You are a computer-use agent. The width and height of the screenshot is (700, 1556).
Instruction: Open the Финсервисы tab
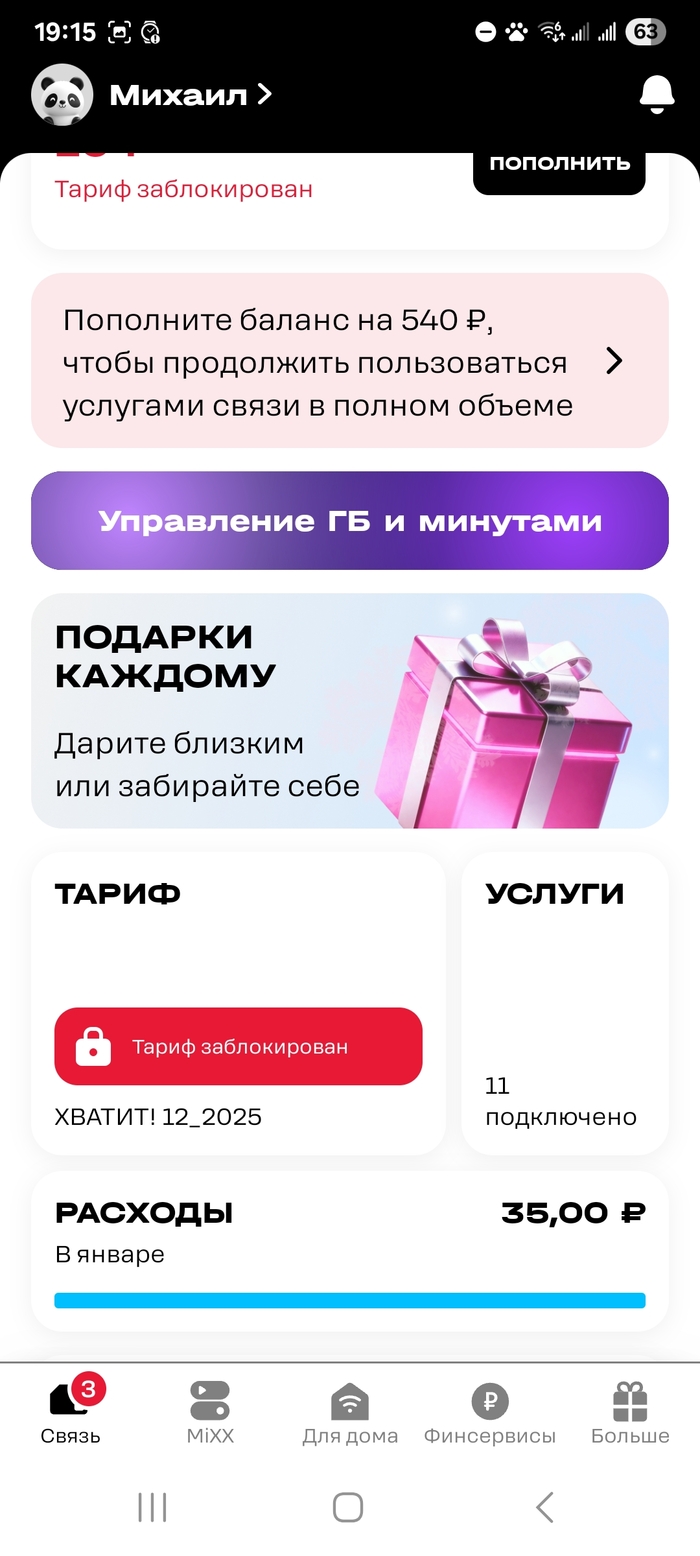click(x=489, y=1412)
